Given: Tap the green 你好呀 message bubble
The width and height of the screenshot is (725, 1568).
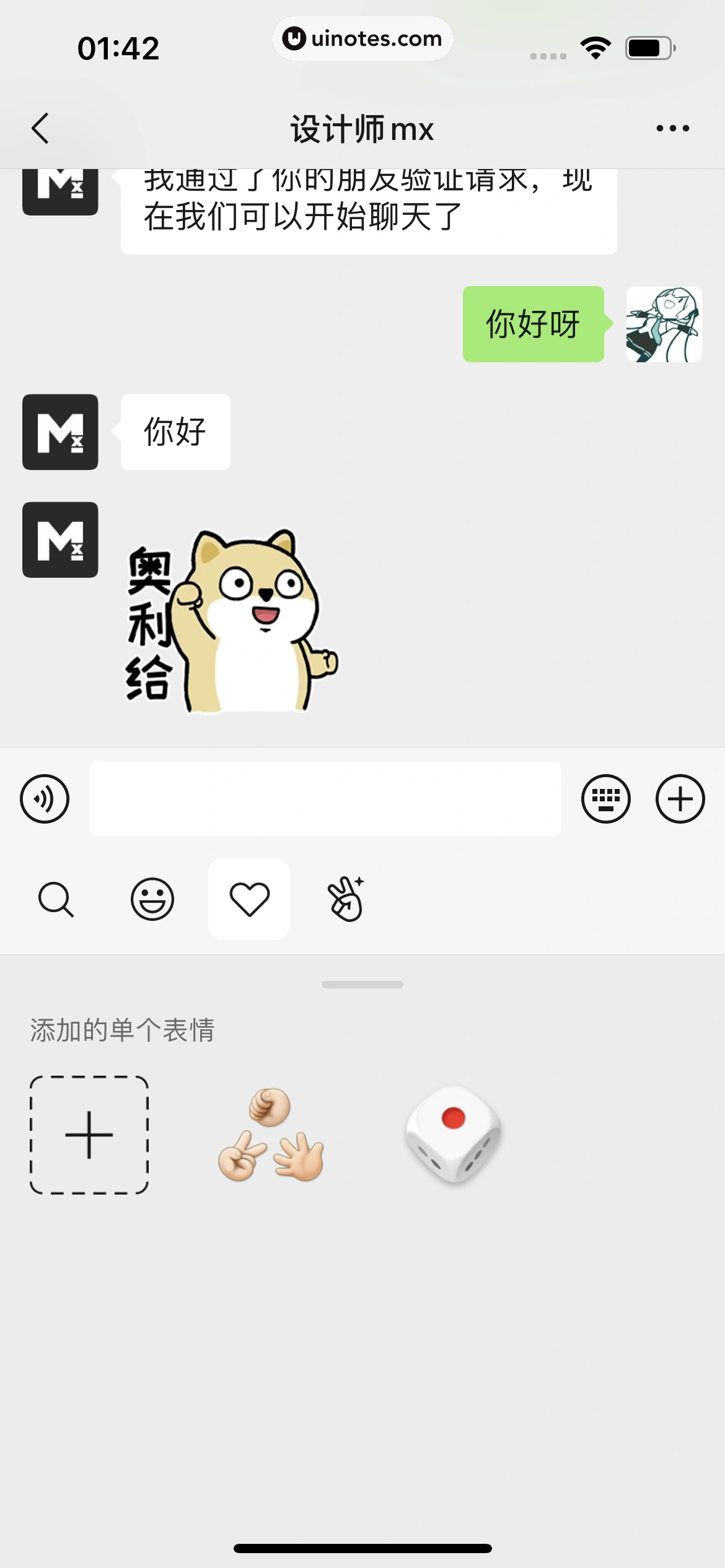Looking at the screenshot, I should [x=533, y=324].
